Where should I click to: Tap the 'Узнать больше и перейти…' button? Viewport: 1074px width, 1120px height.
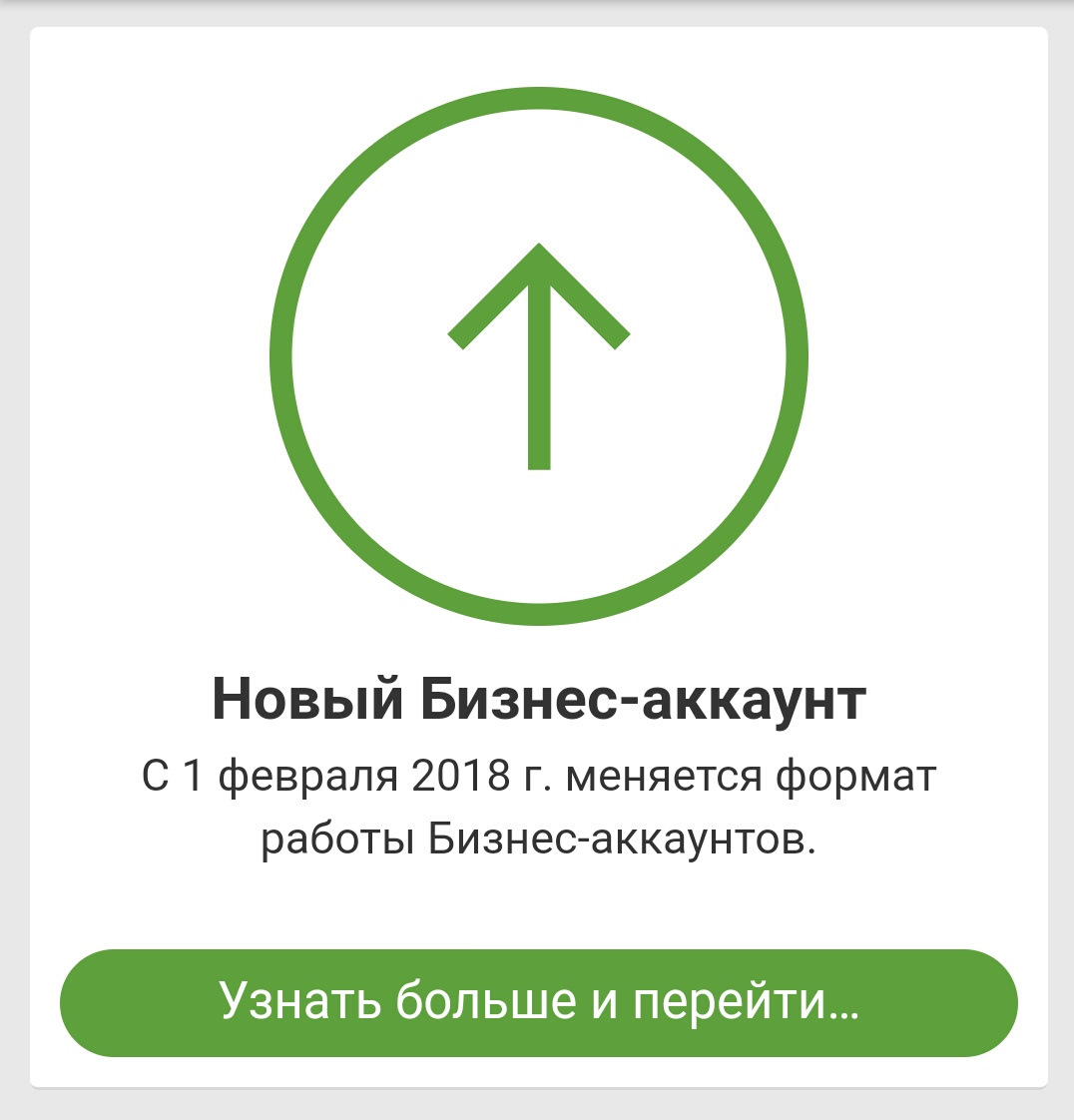pyautogui.click(x=538, y=1002)
